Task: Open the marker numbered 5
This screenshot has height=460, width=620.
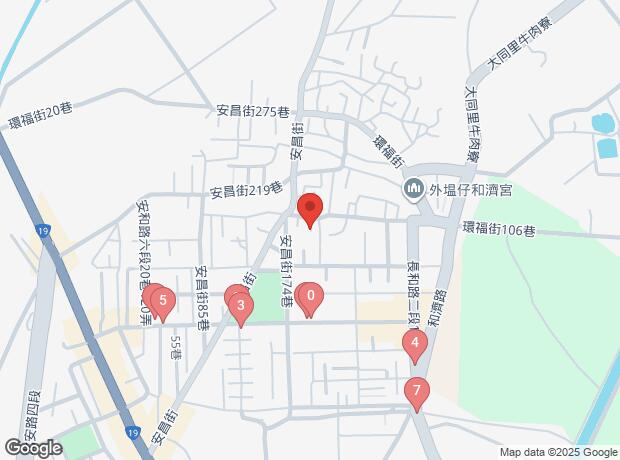Action: (162, 300)
